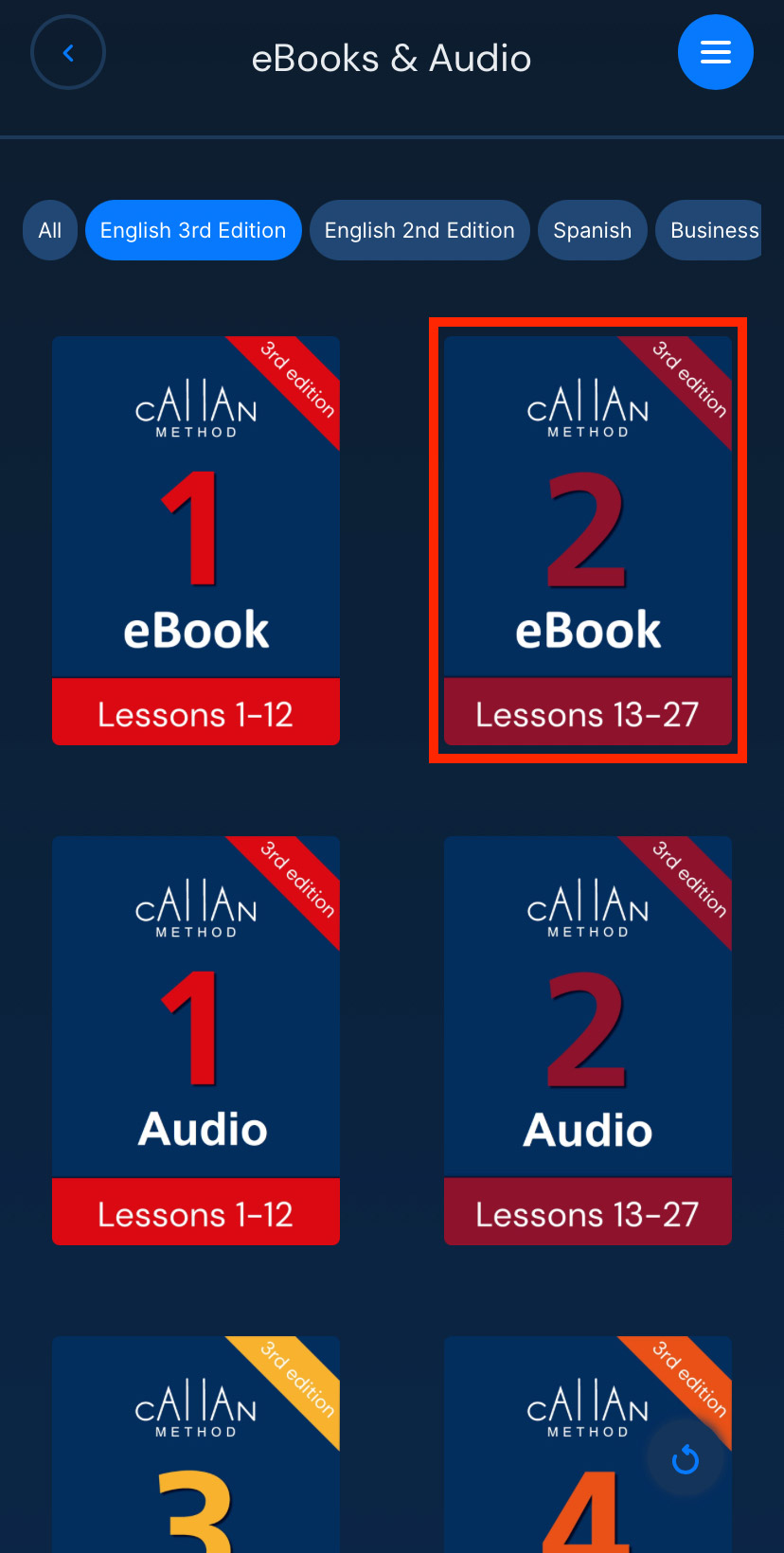The height and width of the screenshot is (1553, 784).
Task: Open Audio 1 Lessons 1-12
Action: coord(196,1040)
